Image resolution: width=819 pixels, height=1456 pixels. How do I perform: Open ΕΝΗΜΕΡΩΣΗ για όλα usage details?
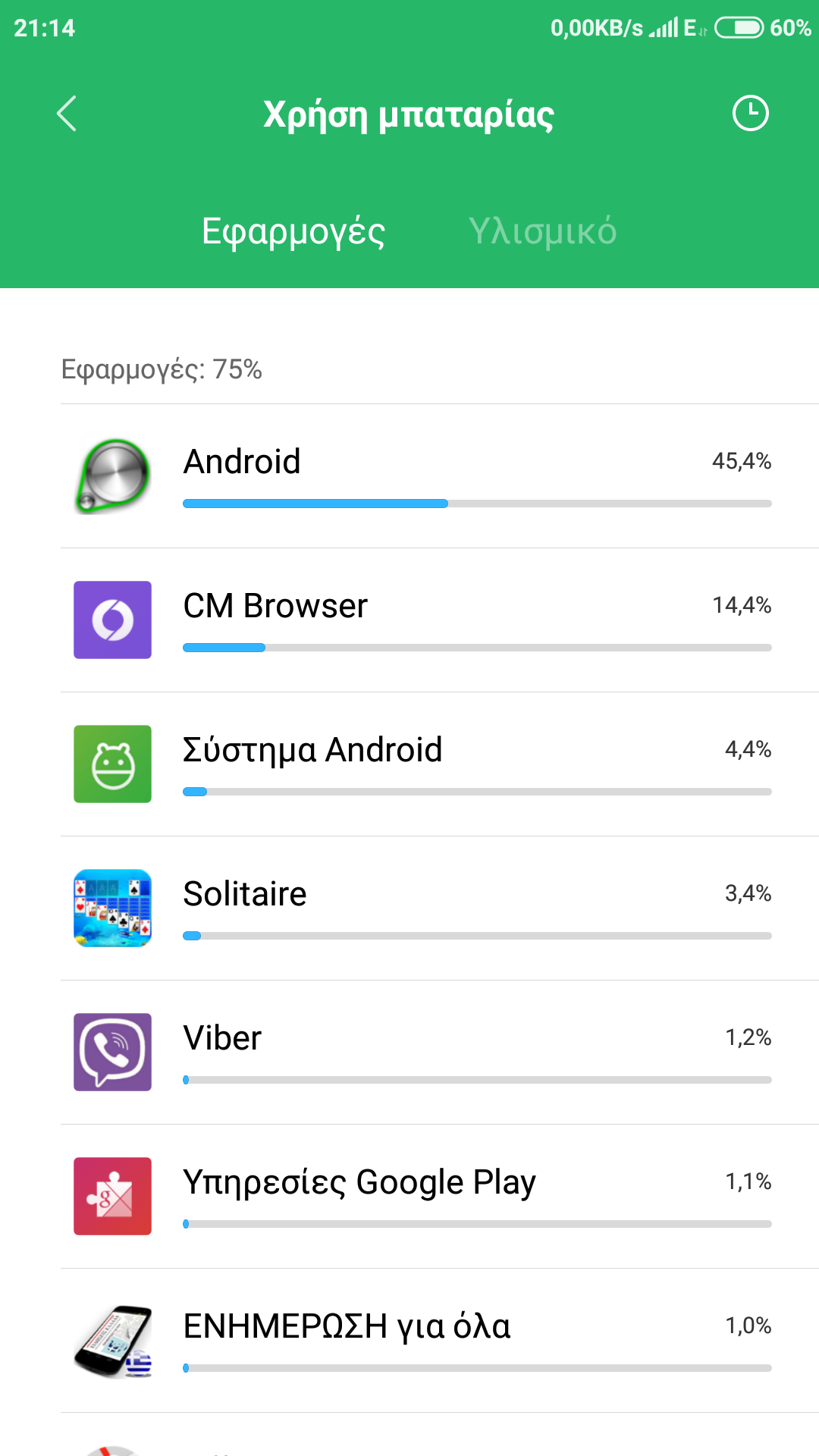[440, 1341]
